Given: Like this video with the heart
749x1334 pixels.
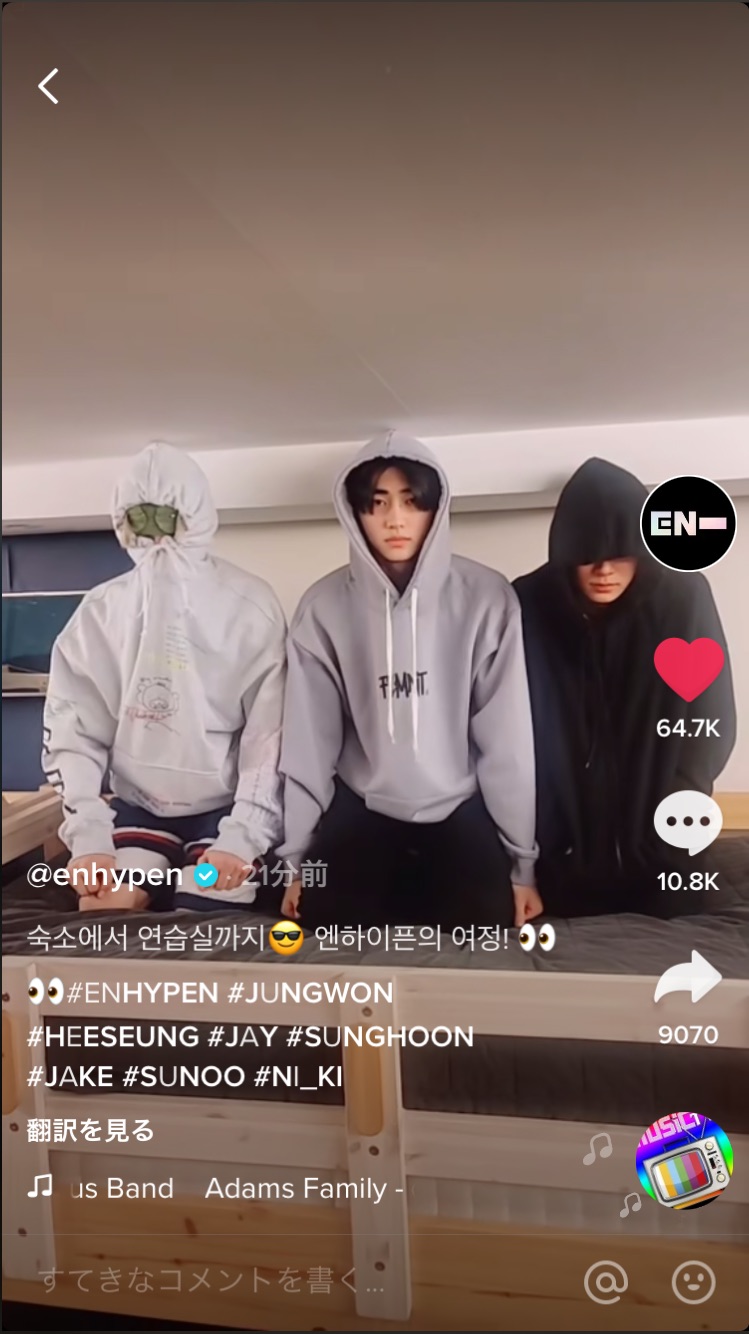Looking at the screenshot, I should pyautogui.click(x=688, y=669).
